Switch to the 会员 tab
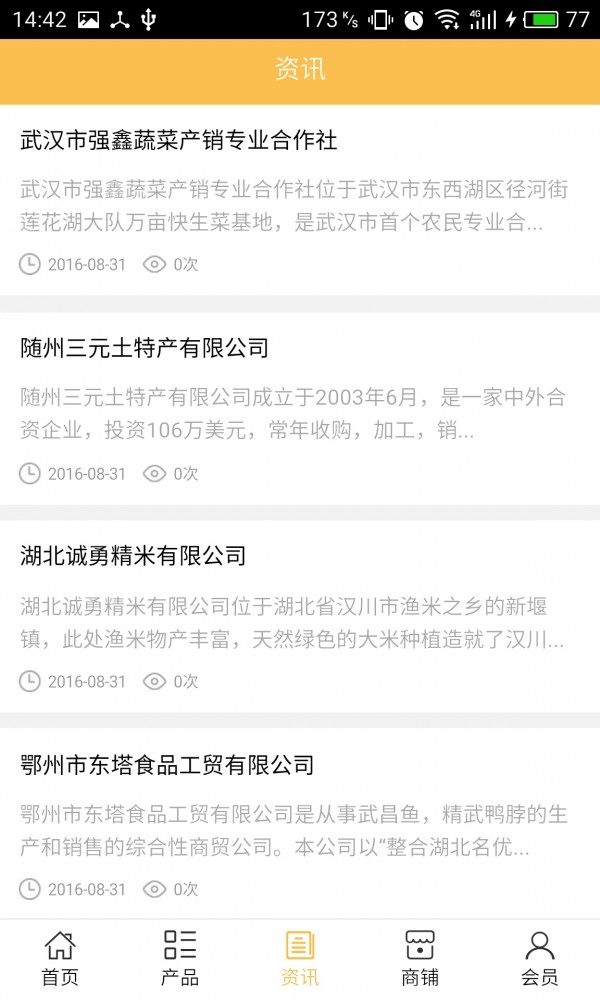This screenshot has height=1000, width=600. (540, 958)
